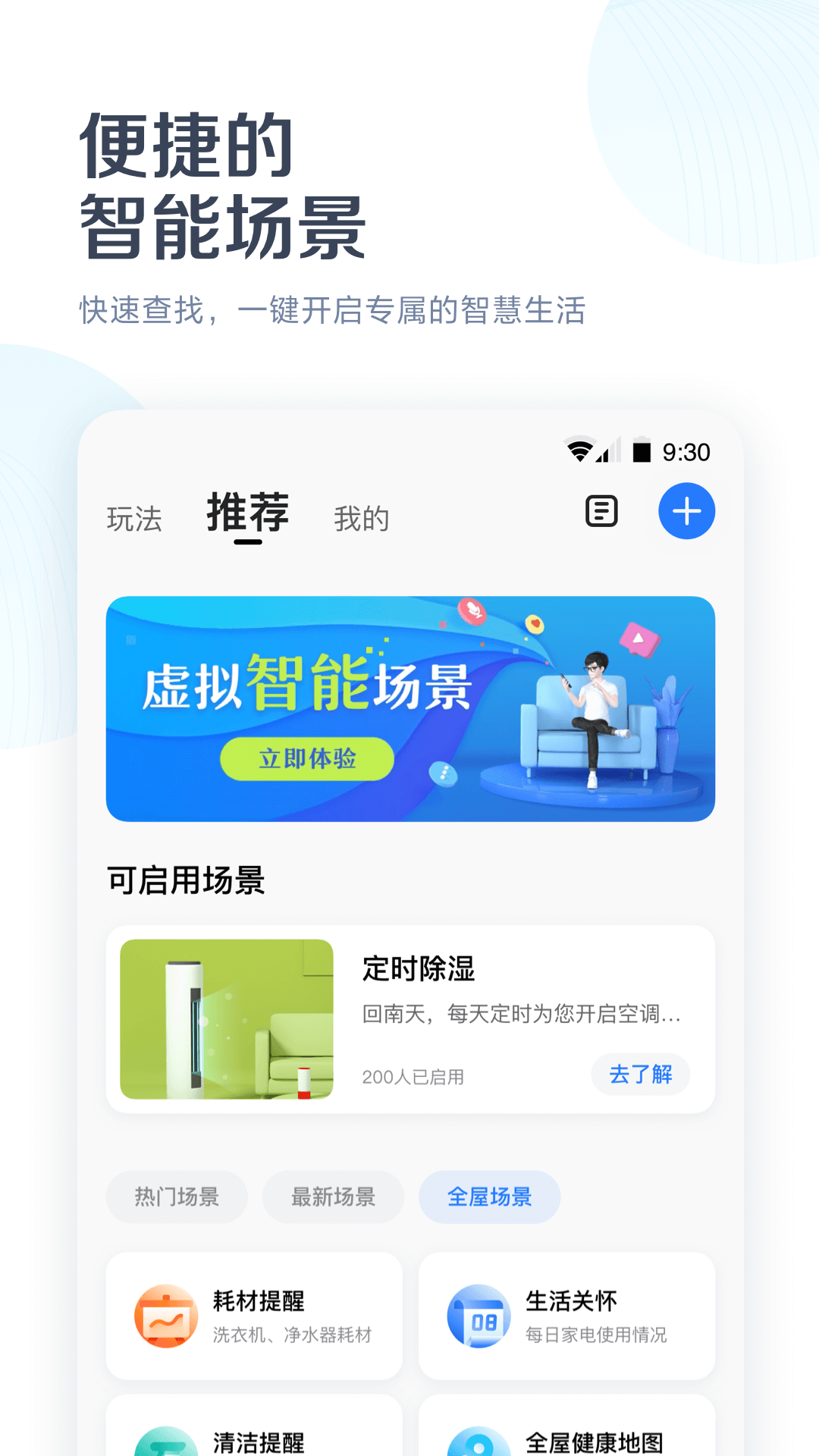The image size is (819, 1456).
Task: Tap the Wi-Fi status icon
Action: click(x=579, y=450)
